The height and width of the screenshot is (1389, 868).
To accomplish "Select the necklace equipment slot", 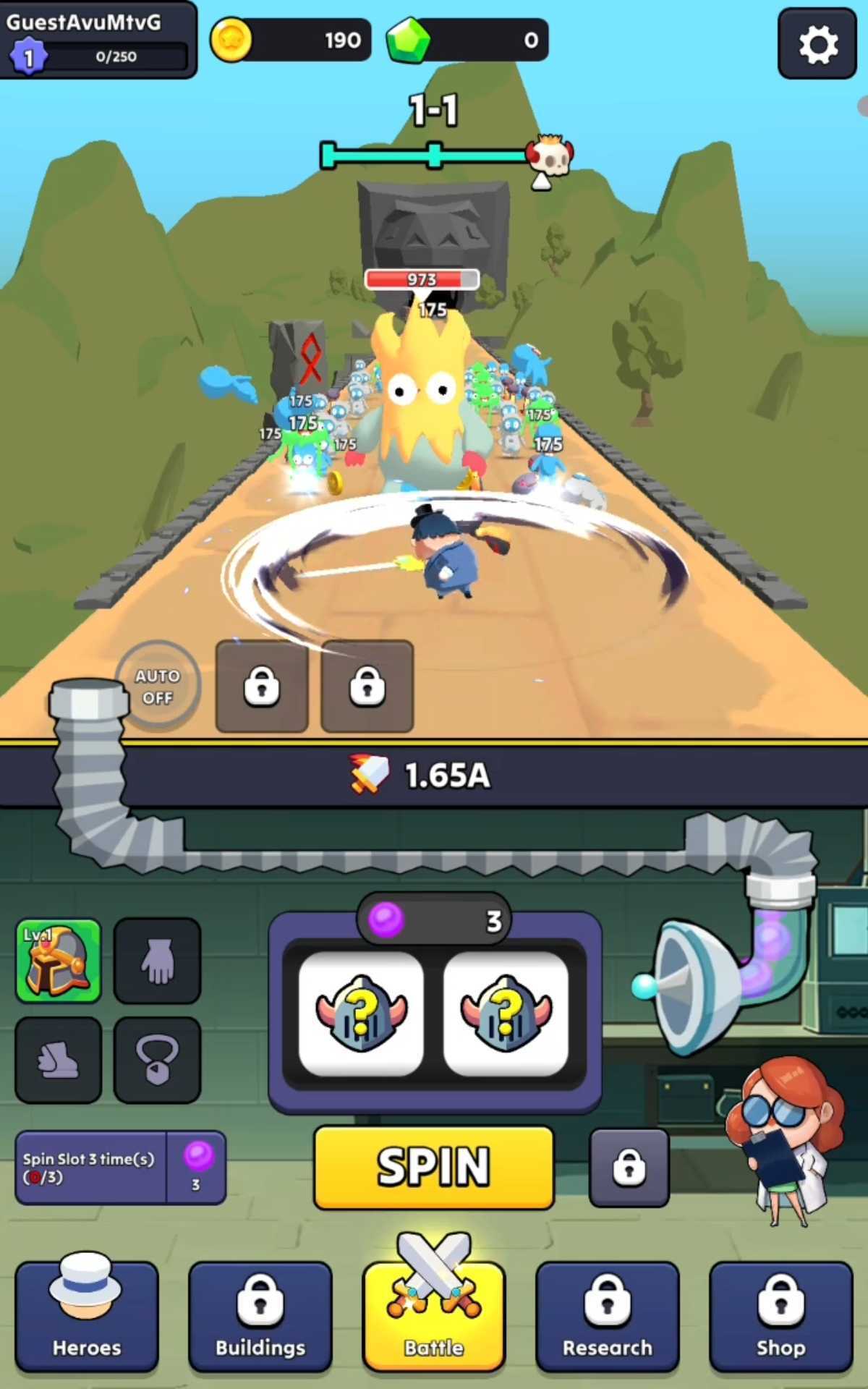I will point(157,1059).
